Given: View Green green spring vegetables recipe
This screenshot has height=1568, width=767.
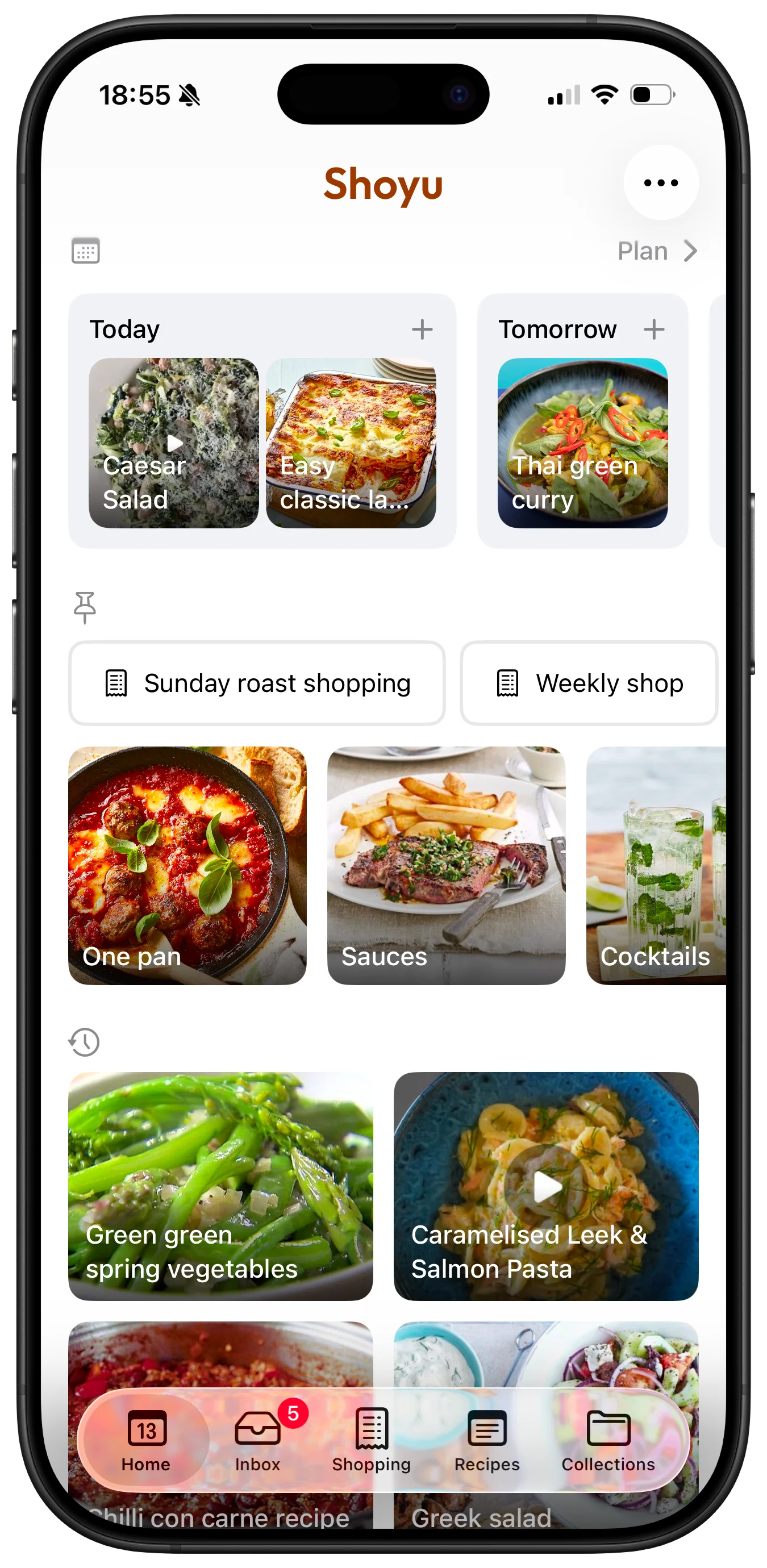Looking at the screenshot, I should point(220,1185).
